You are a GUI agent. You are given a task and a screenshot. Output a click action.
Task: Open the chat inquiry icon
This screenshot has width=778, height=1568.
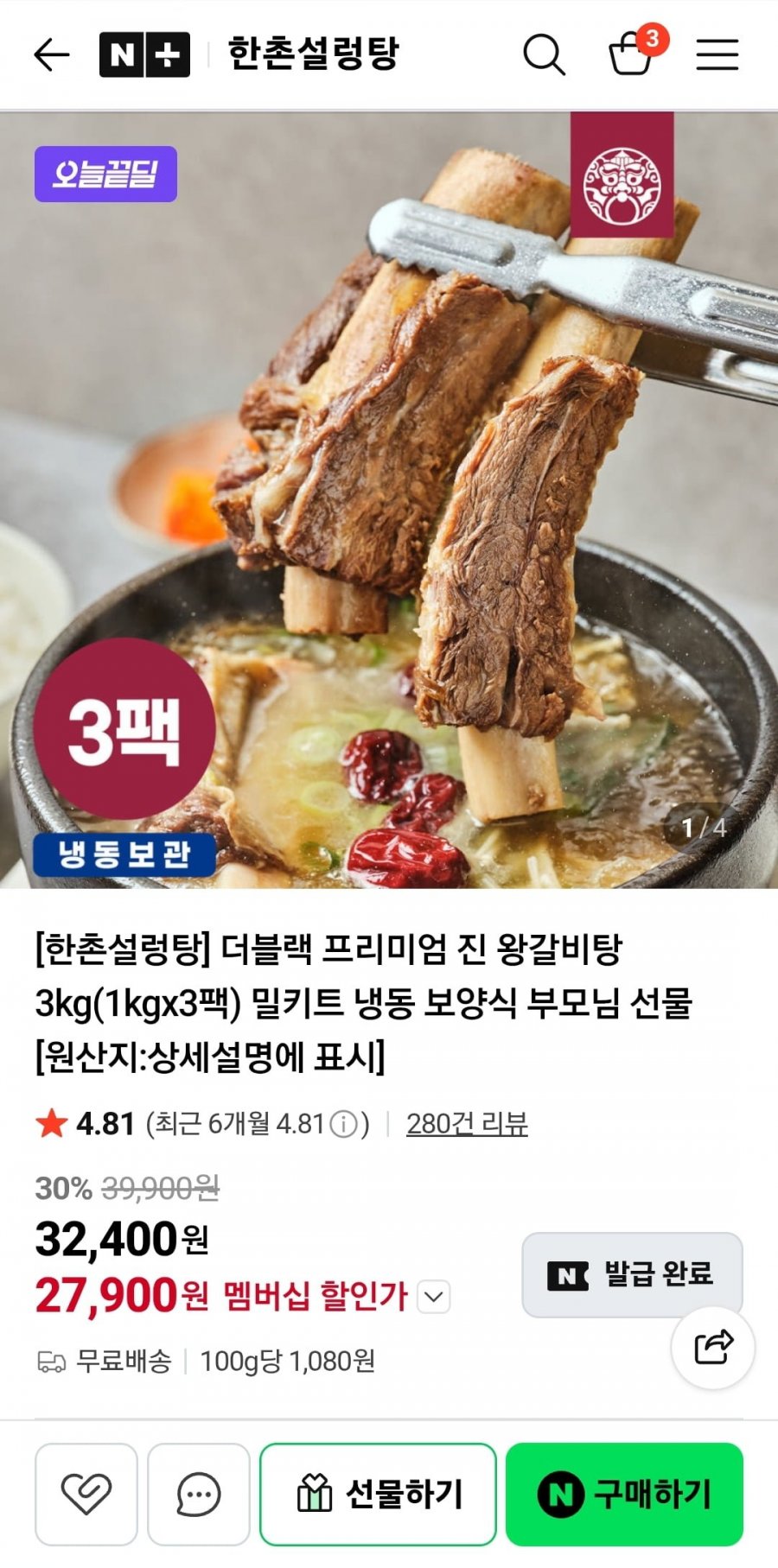pos(199,1494)
